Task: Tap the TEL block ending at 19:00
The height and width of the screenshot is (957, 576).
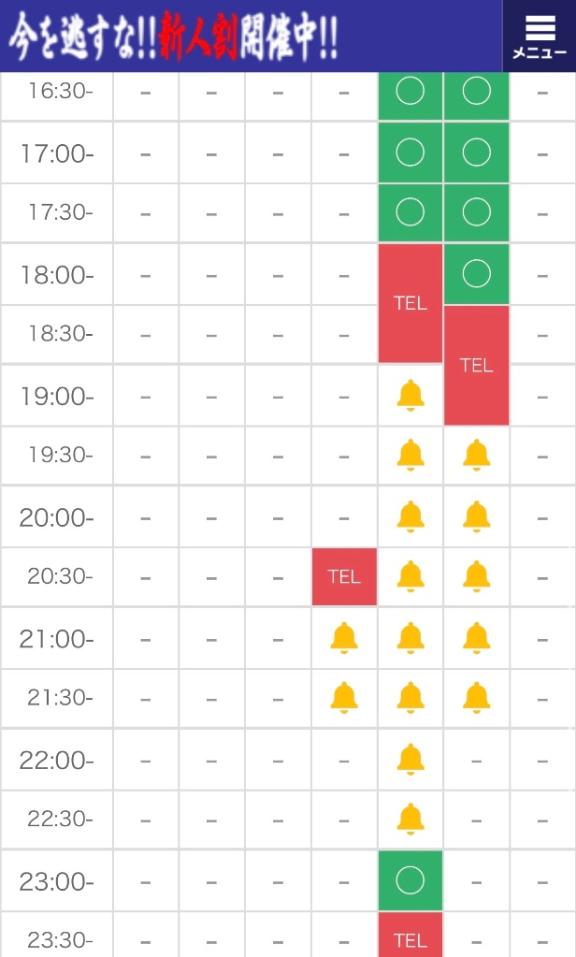Action: [x=477, y=365]
